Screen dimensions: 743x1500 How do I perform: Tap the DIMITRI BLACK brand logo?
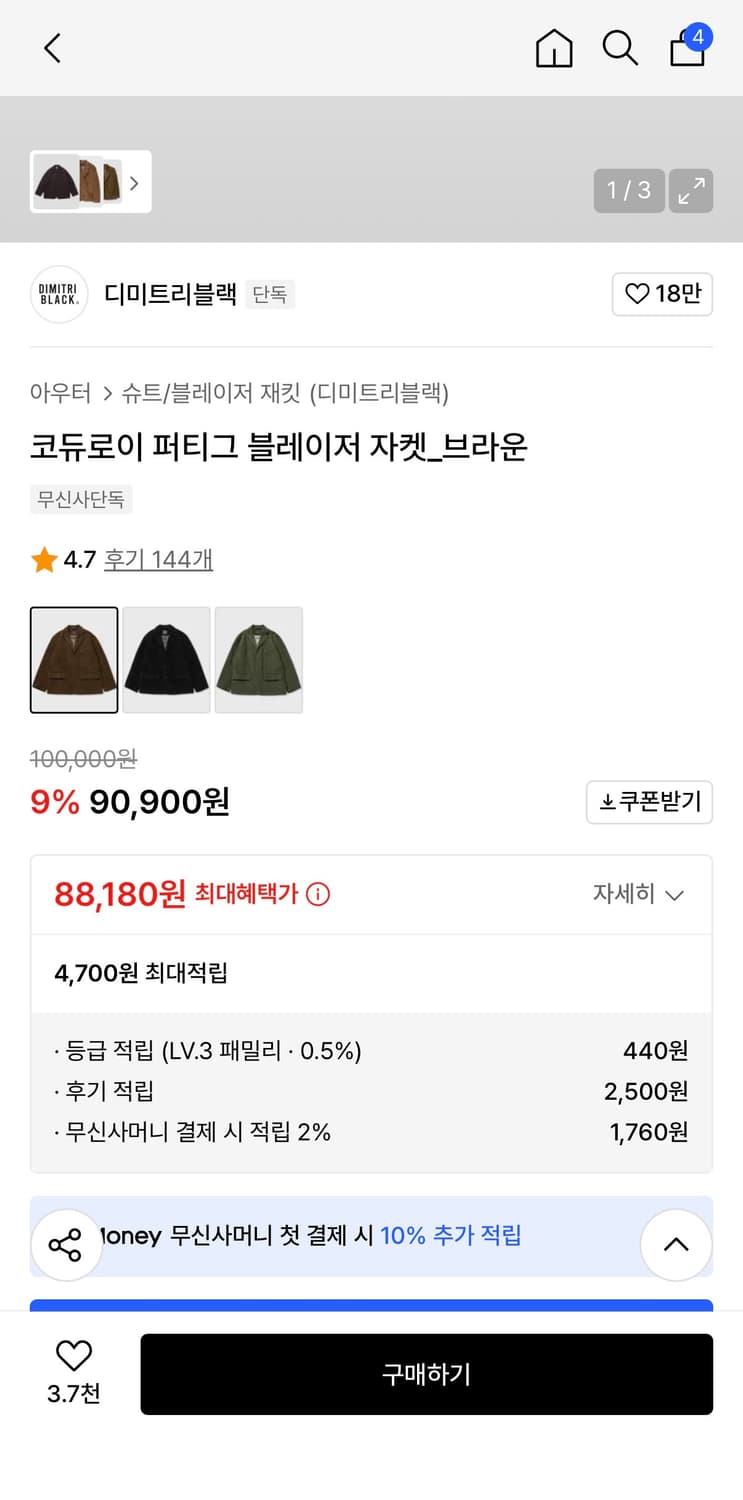coord(58,294)
